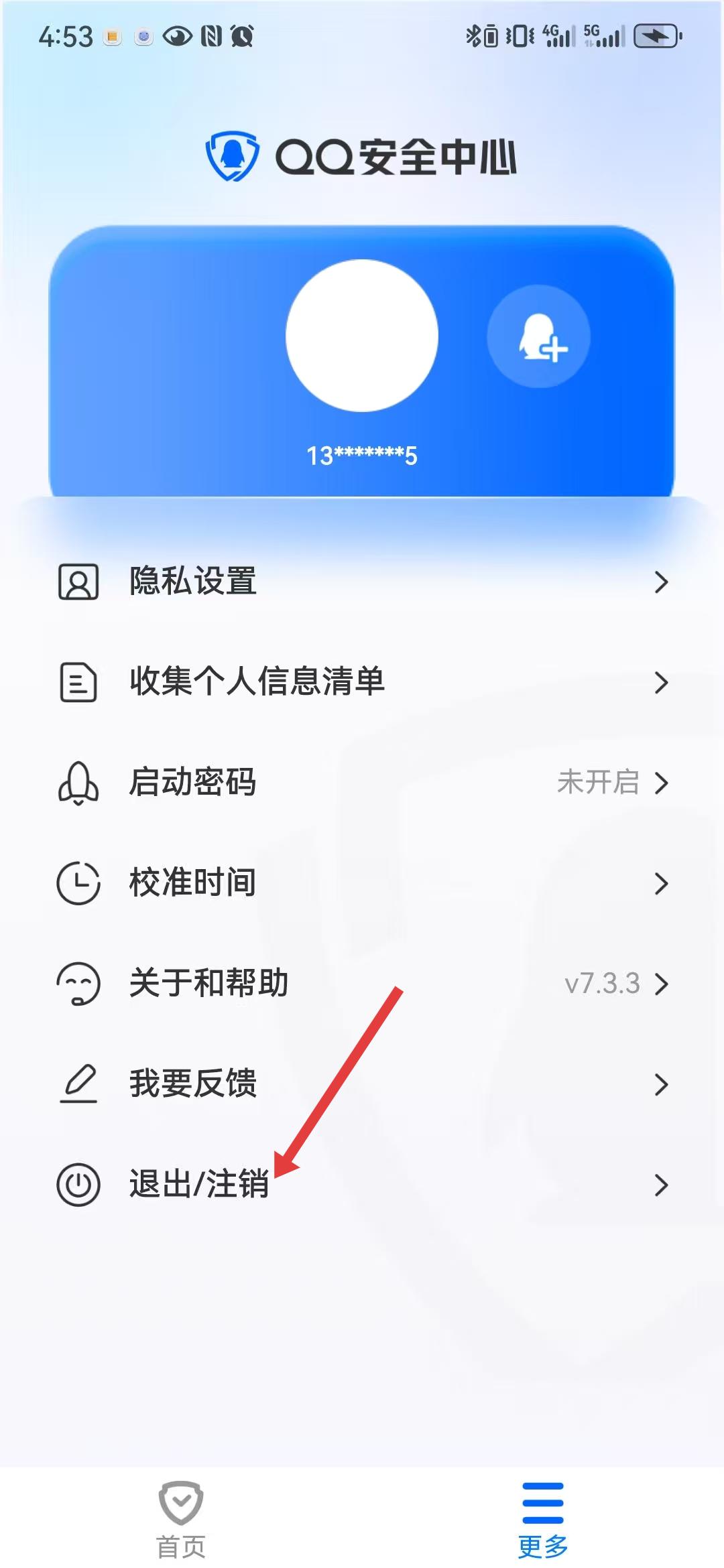Open 退出/注销 logout option
This screenshot has width=724, height=1568.
(x=362, y=1184)
